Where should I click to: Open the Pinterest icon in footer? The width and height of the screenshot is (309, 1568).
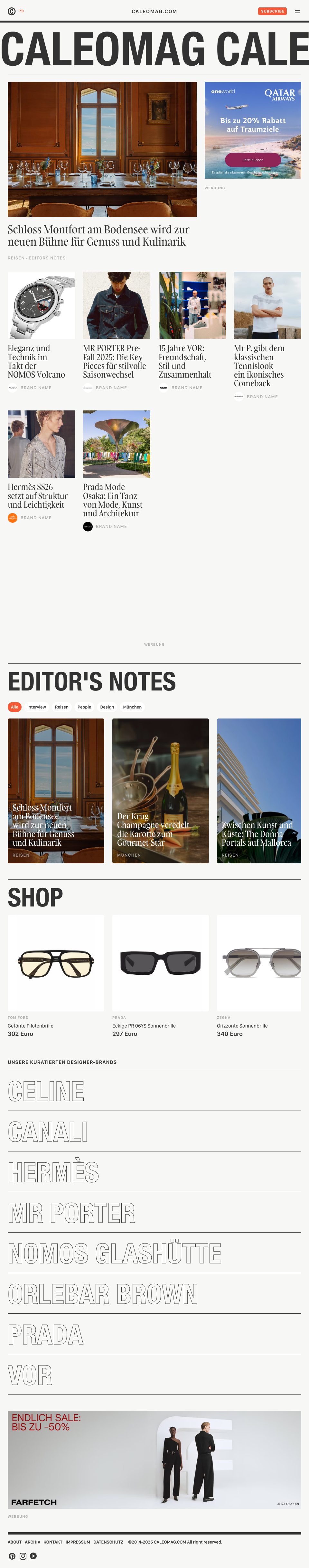12,1556
